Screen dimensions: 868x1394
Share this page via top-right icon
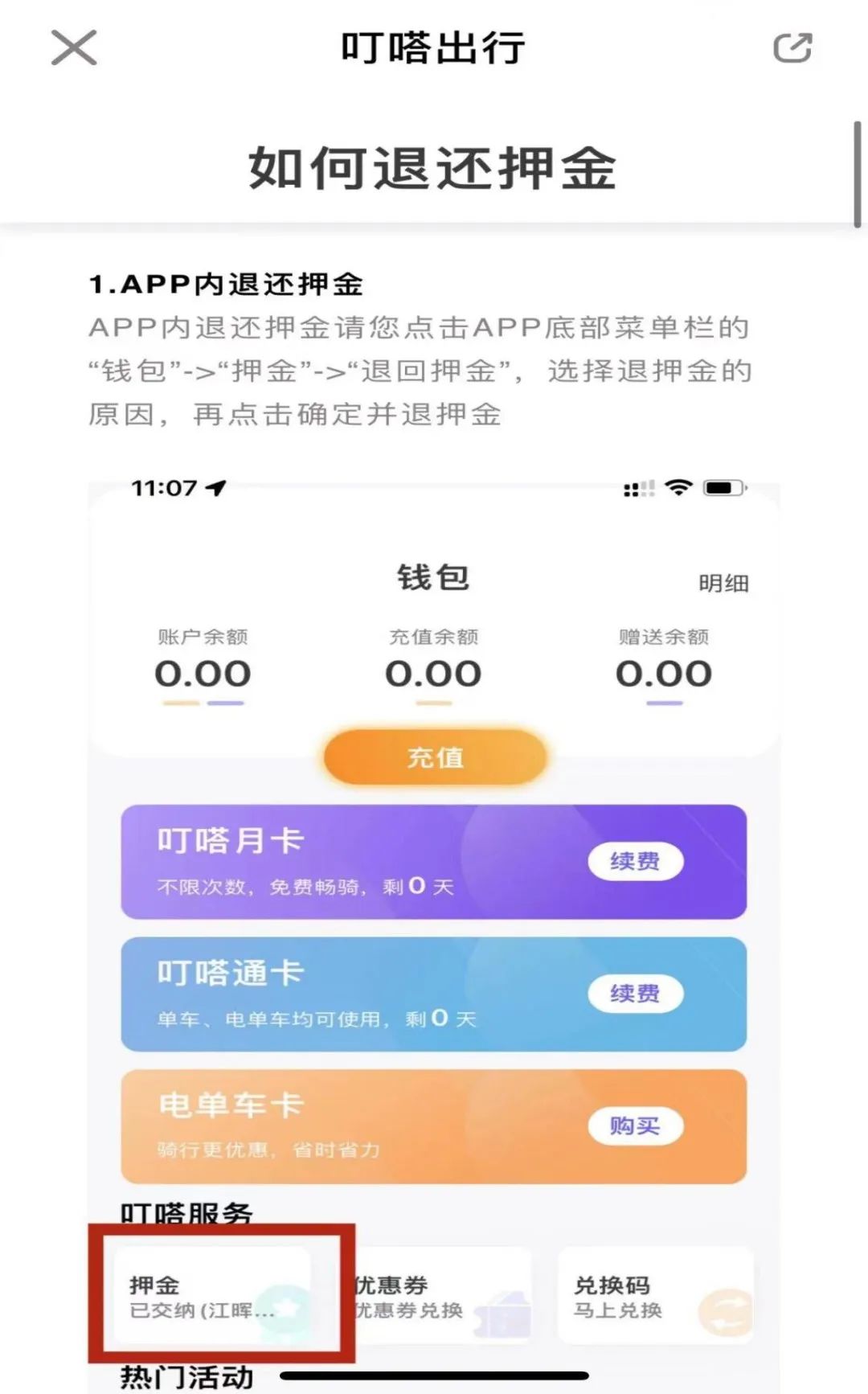point(792,47)
